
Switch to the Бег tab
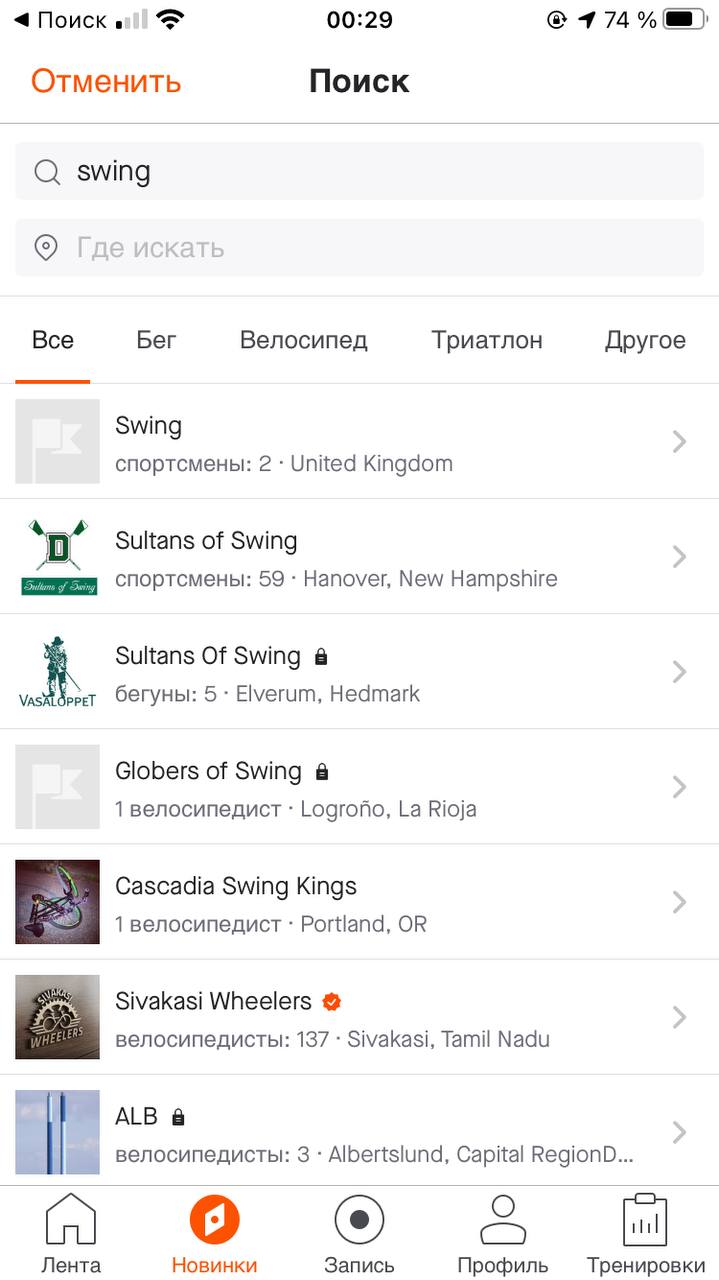click(x=156, y=340)
